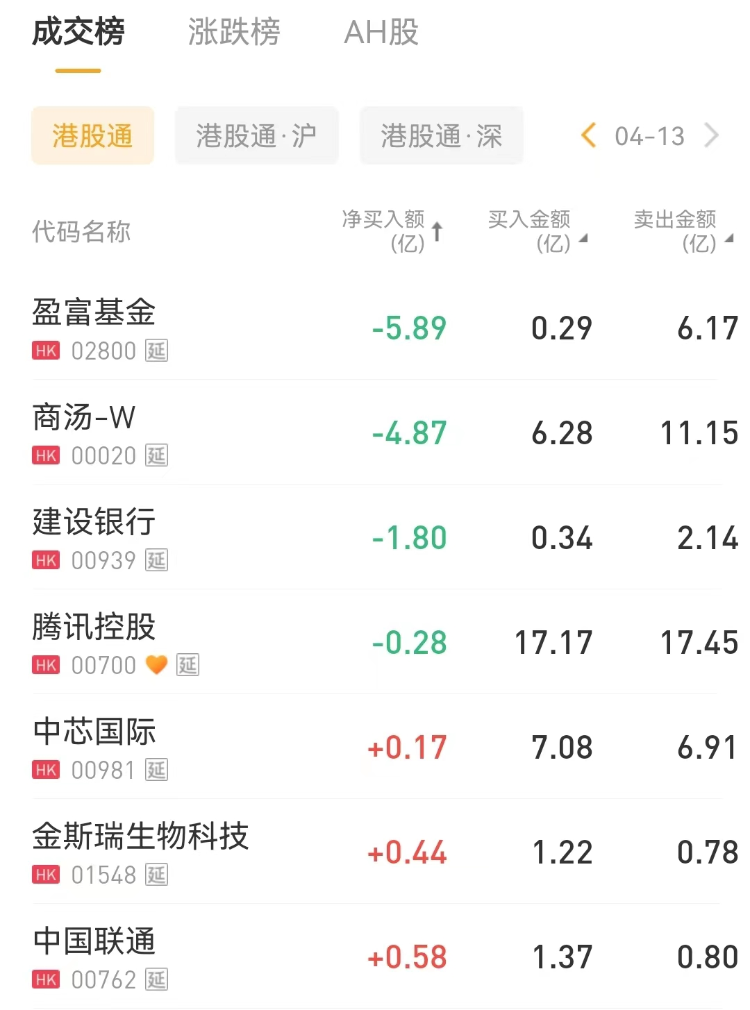Sort by 净买入额 column
Image resolution: width=750 pixels, height=1010 pixels.
(392, 231)
